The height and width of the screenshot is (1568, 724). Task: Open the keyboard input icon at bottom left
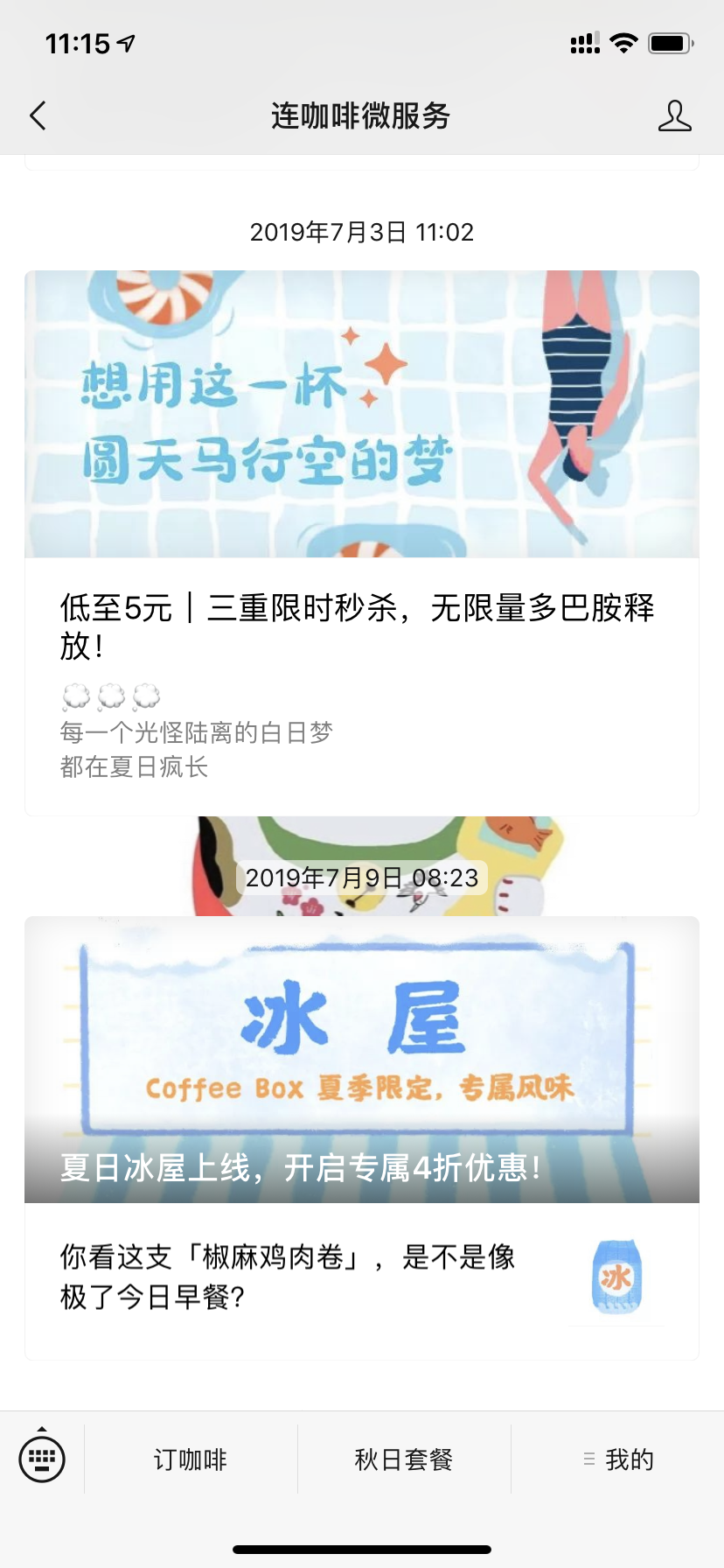pyautogui.click(x=41, y=1457)
